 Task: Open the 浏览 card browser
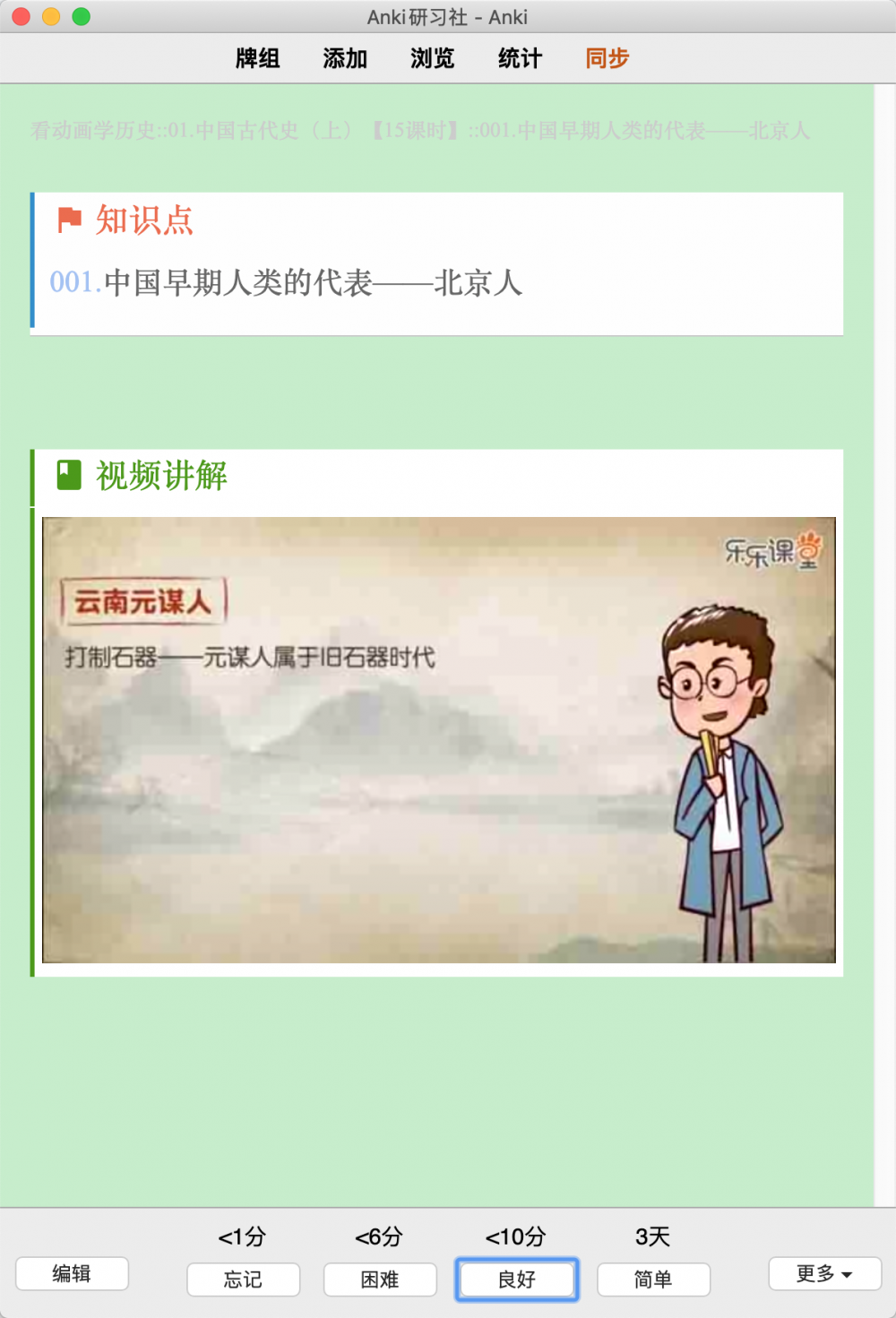432,58
